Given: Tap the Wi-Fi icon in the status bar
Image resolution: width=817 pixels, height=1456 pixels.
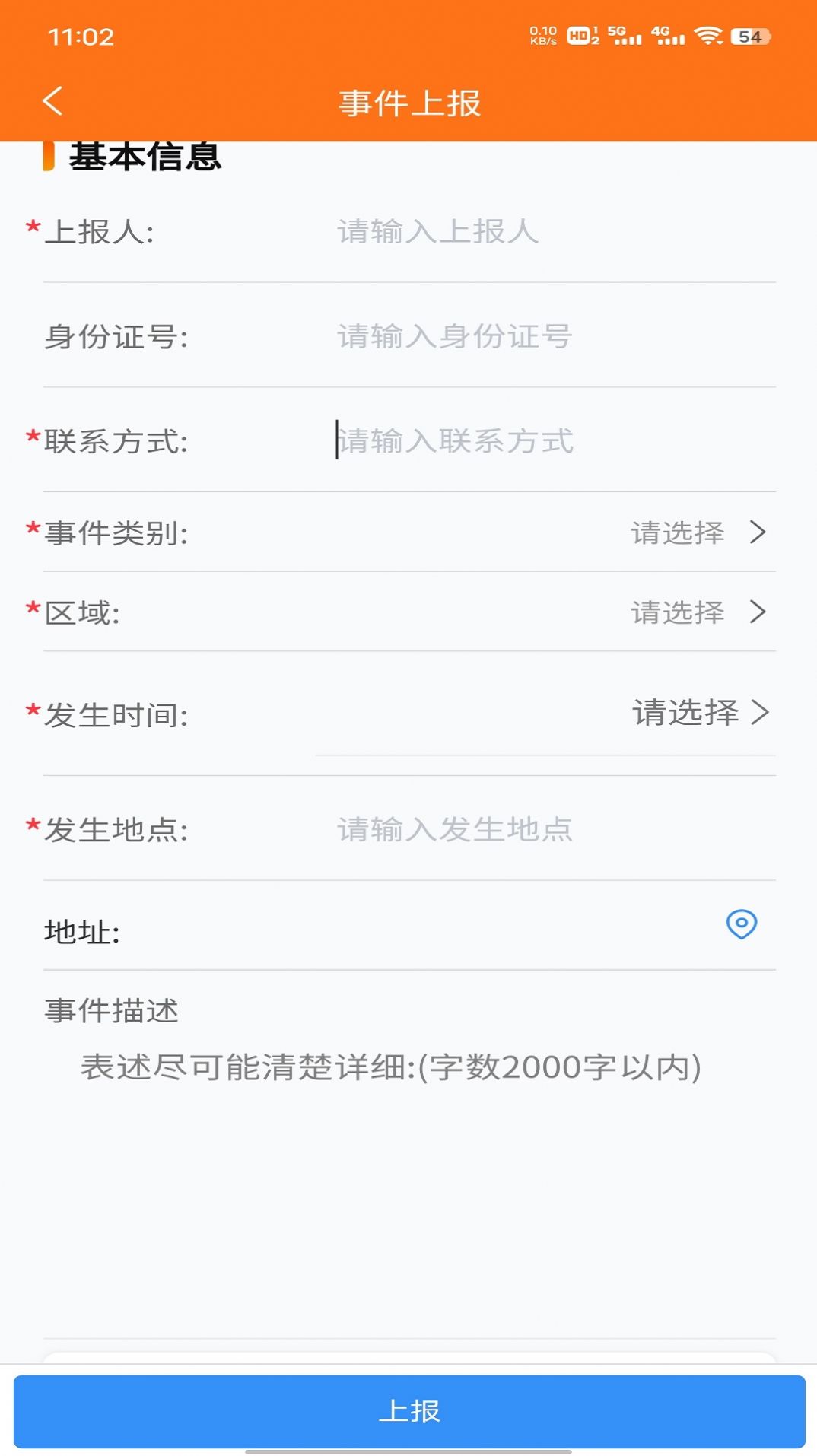Looking at the screenshot, I should click(709, 33).
